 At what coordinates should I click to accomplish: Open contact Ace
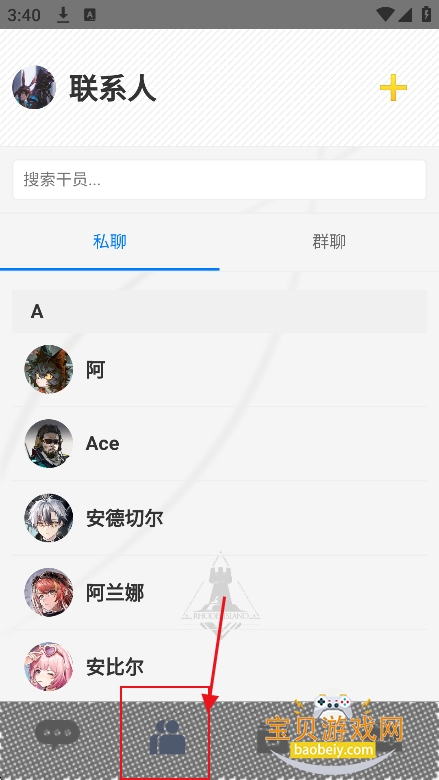pos(219,444)
